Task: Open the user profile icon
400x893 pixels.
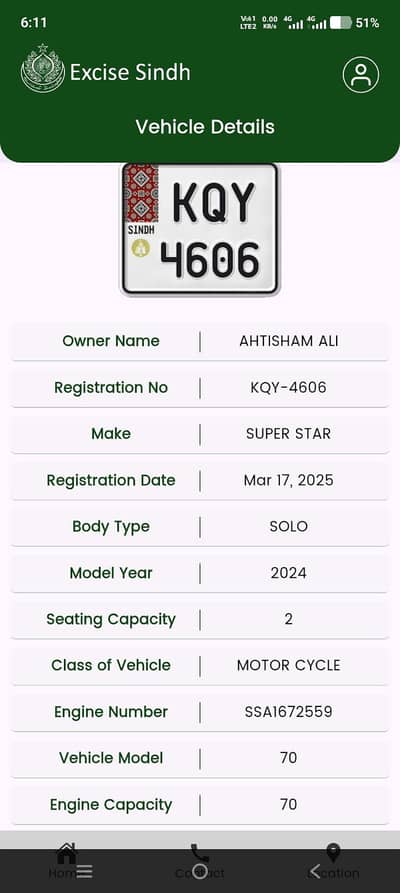Action: pos(361,74)
